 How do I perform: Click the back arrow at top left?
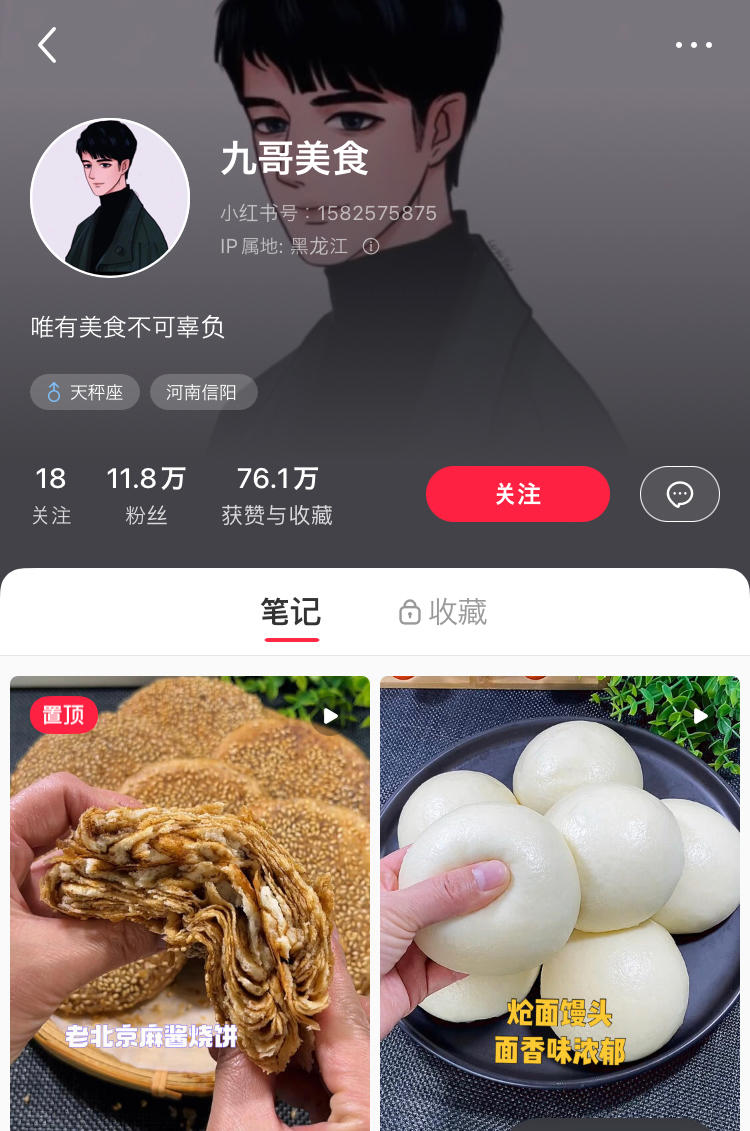47,45
